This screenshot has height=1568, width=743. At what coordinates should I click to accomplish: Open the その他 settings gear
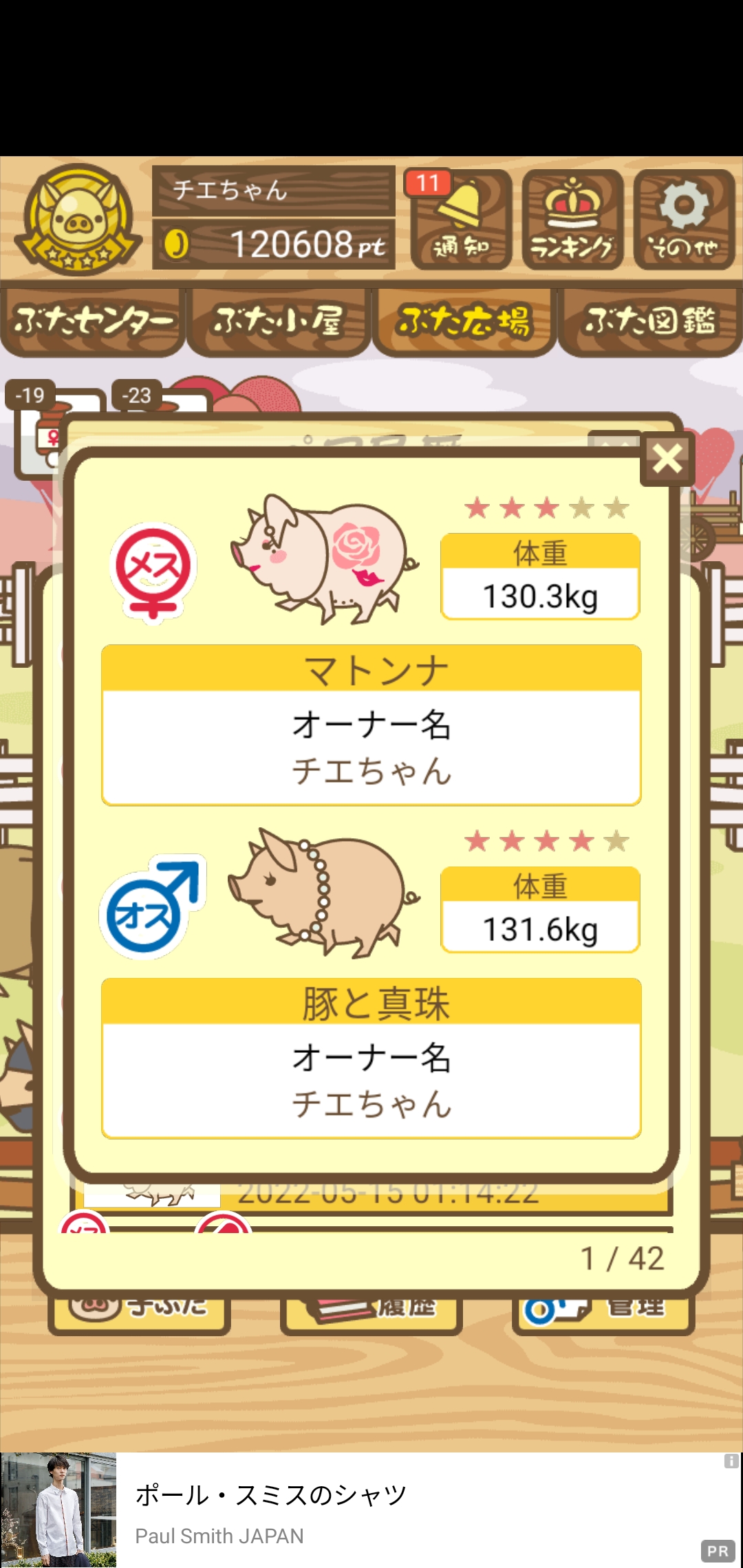click(x=684, y=219)
